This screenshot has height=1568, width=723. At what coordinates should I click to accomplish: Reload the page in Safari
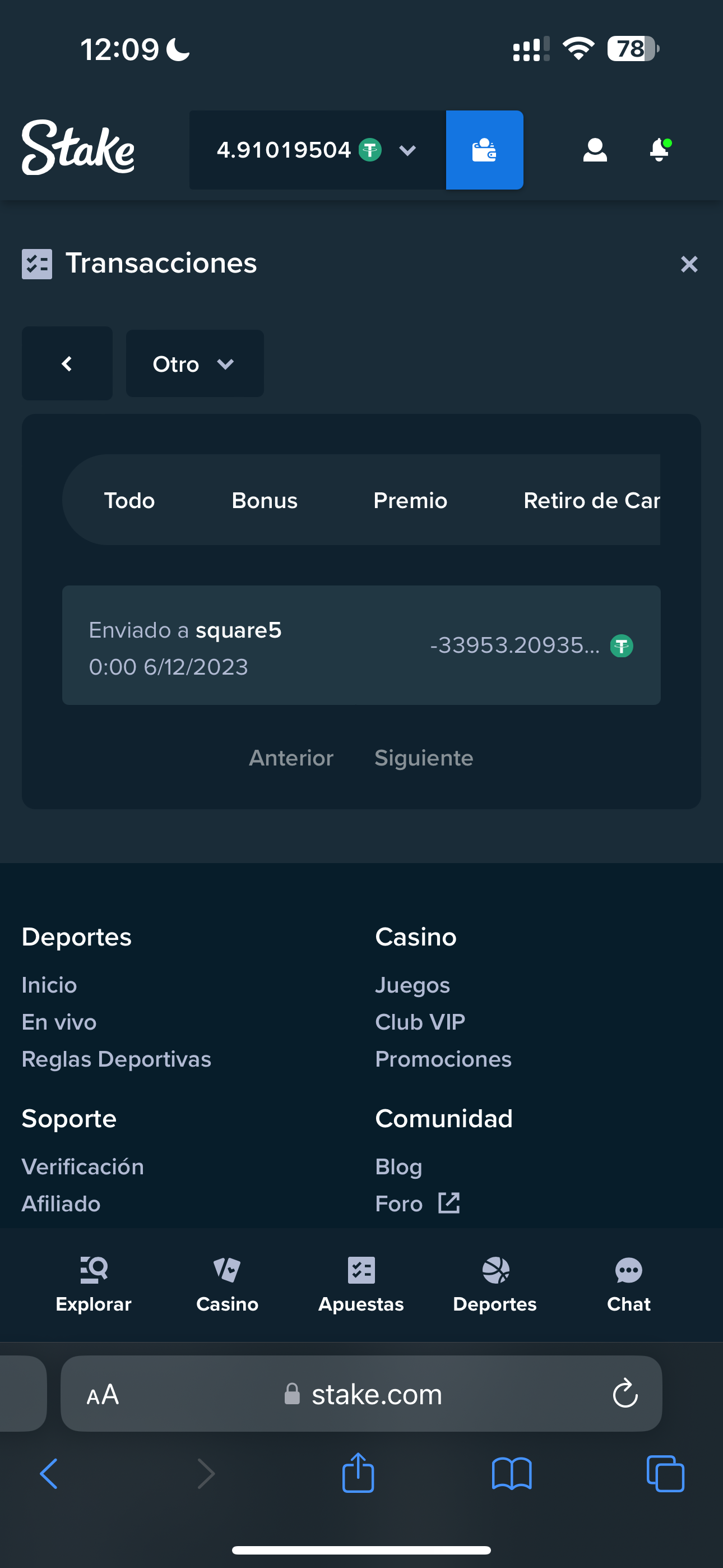[625, 1393]
